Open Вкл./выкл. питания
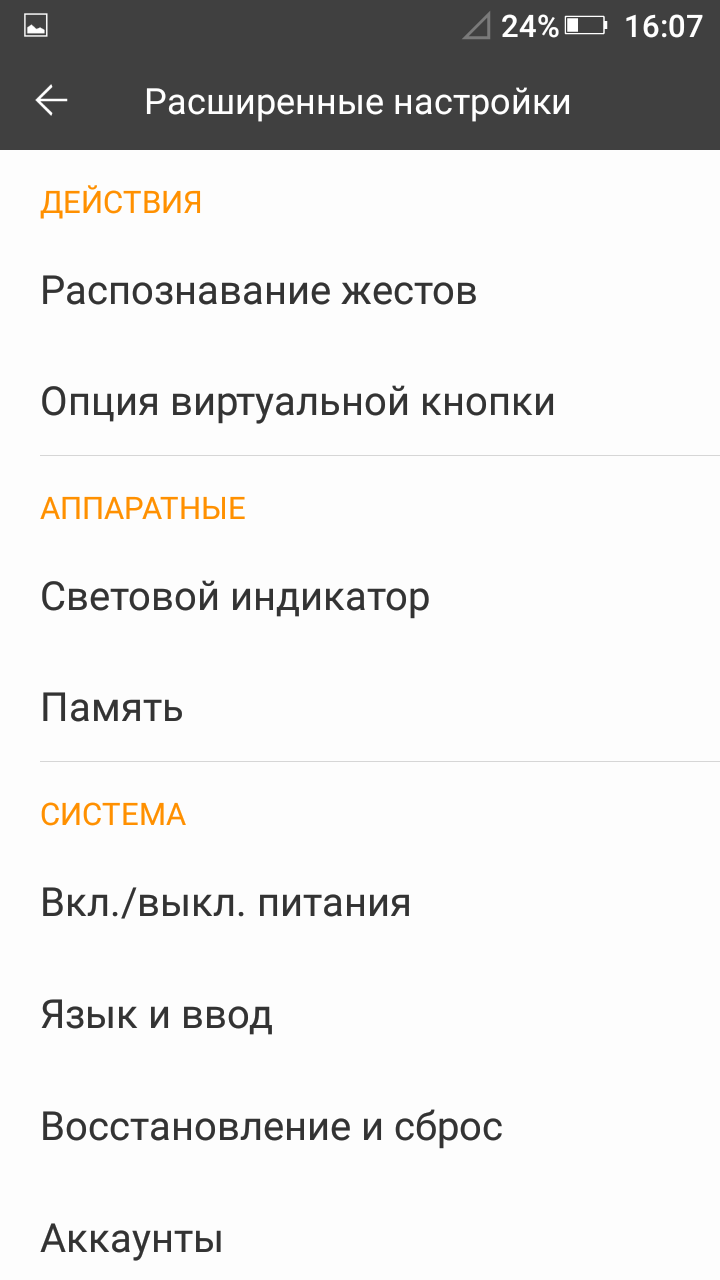 click(360, 903)
